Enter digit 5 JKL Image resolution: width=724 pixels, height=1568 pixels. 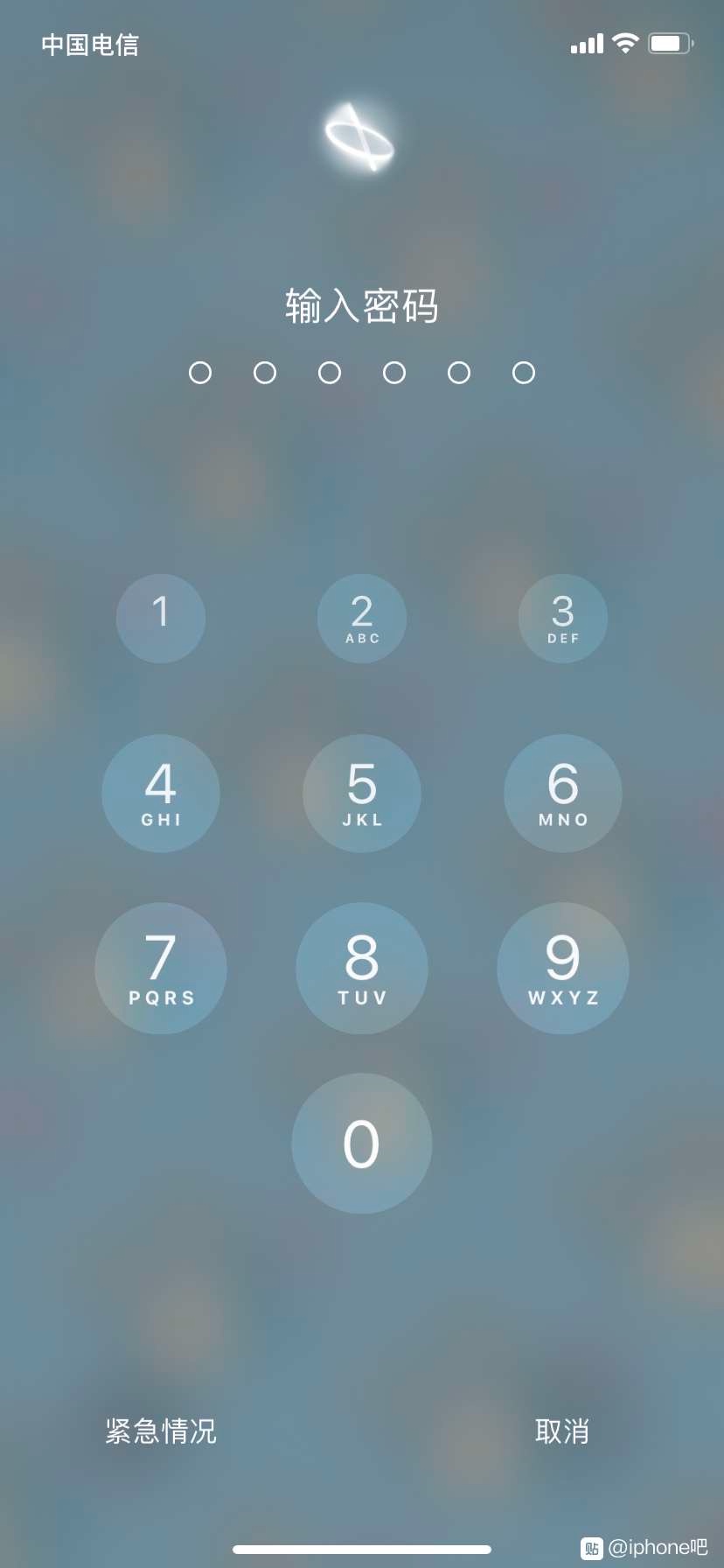pos(362,793)
